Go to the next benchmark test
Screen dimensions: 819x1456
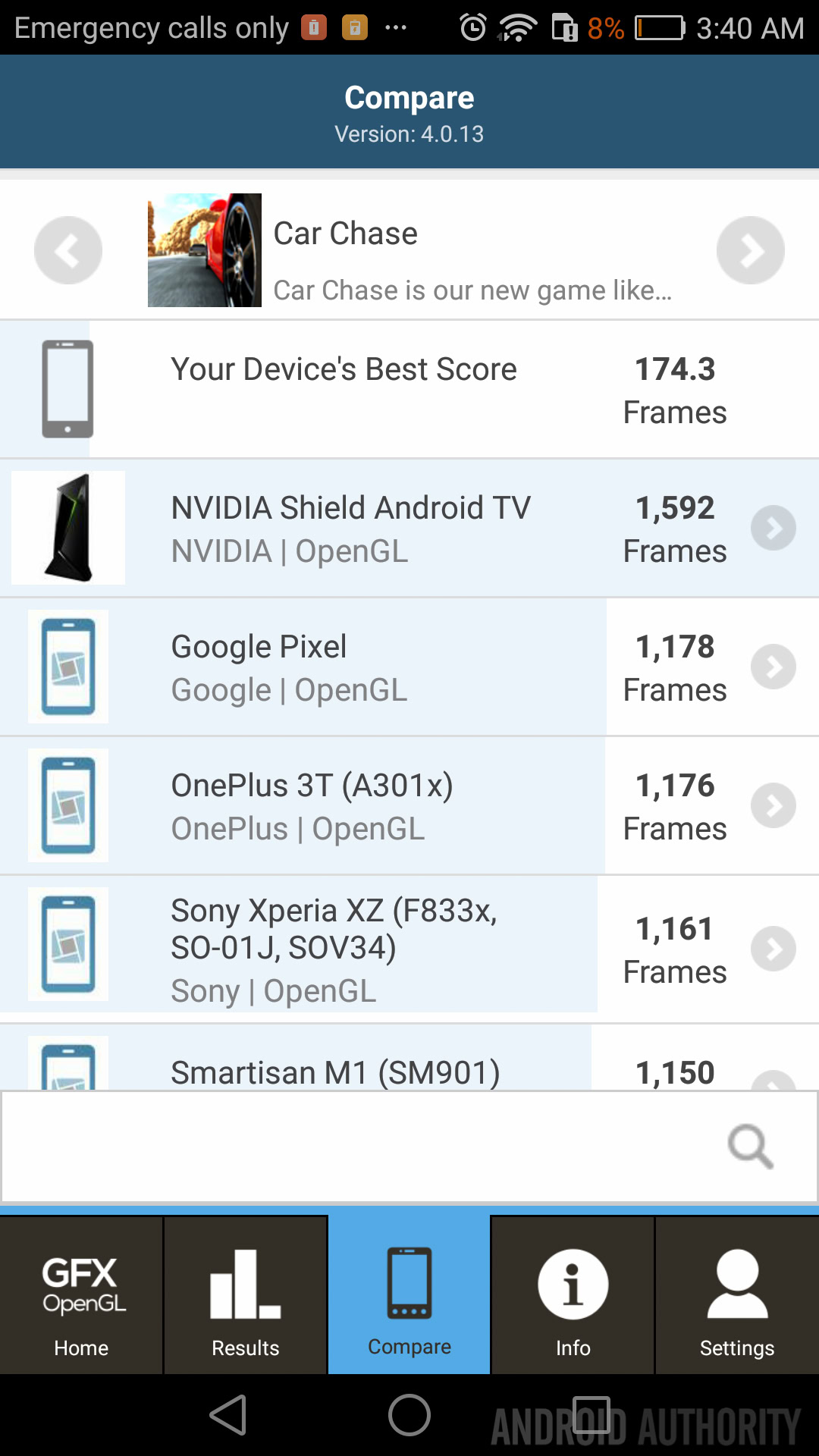750,250
